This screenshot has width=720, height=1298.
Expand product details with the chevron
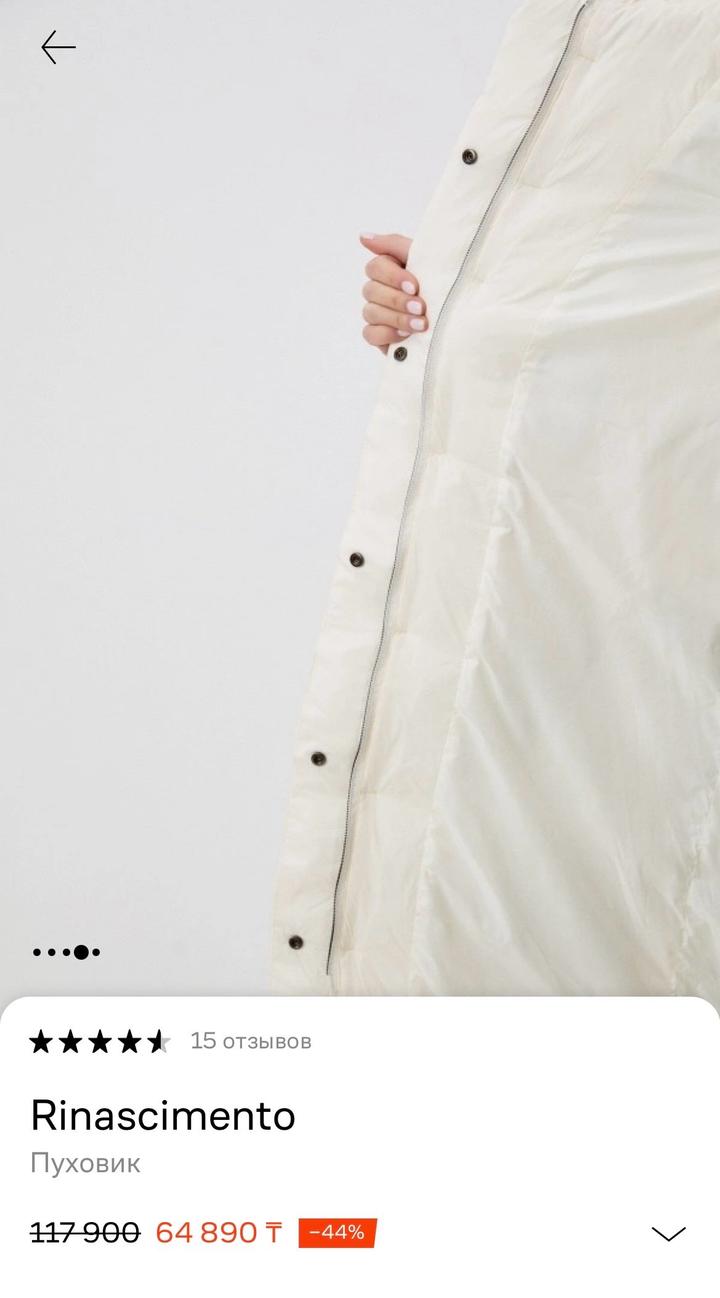click(668, 1233)
